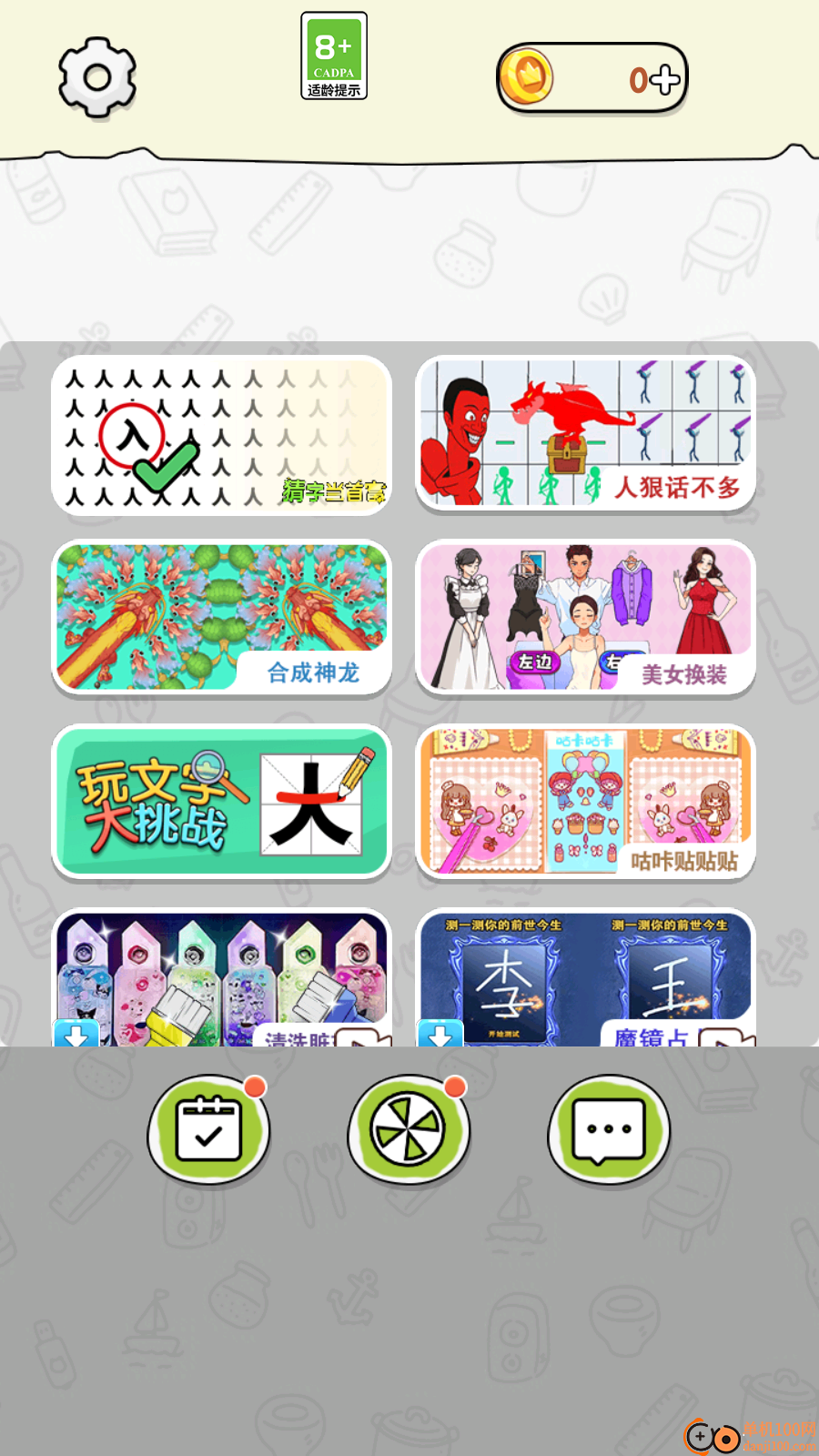This screenshot has height=1456, width=819.
Task: Start the 美女换装 game
Action: 585,619
